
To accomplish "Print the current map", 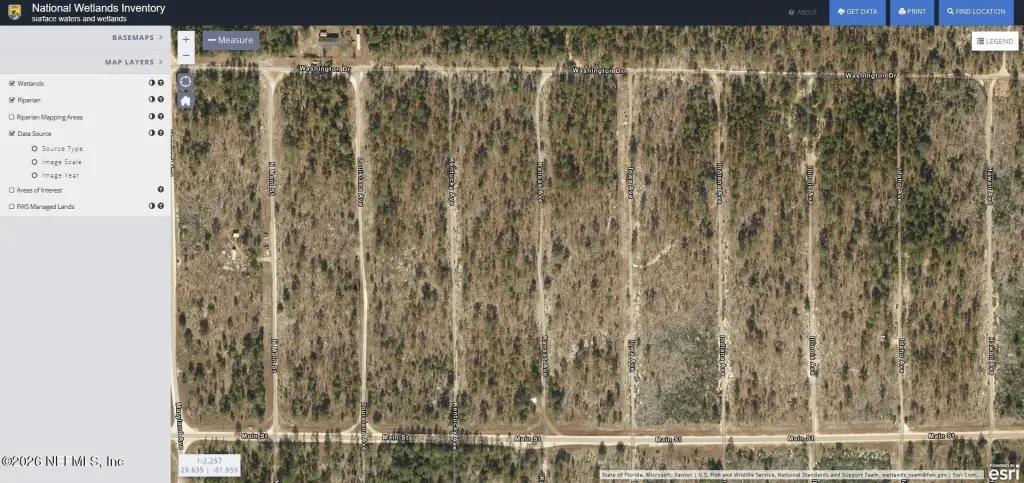I will pos(912,12).
